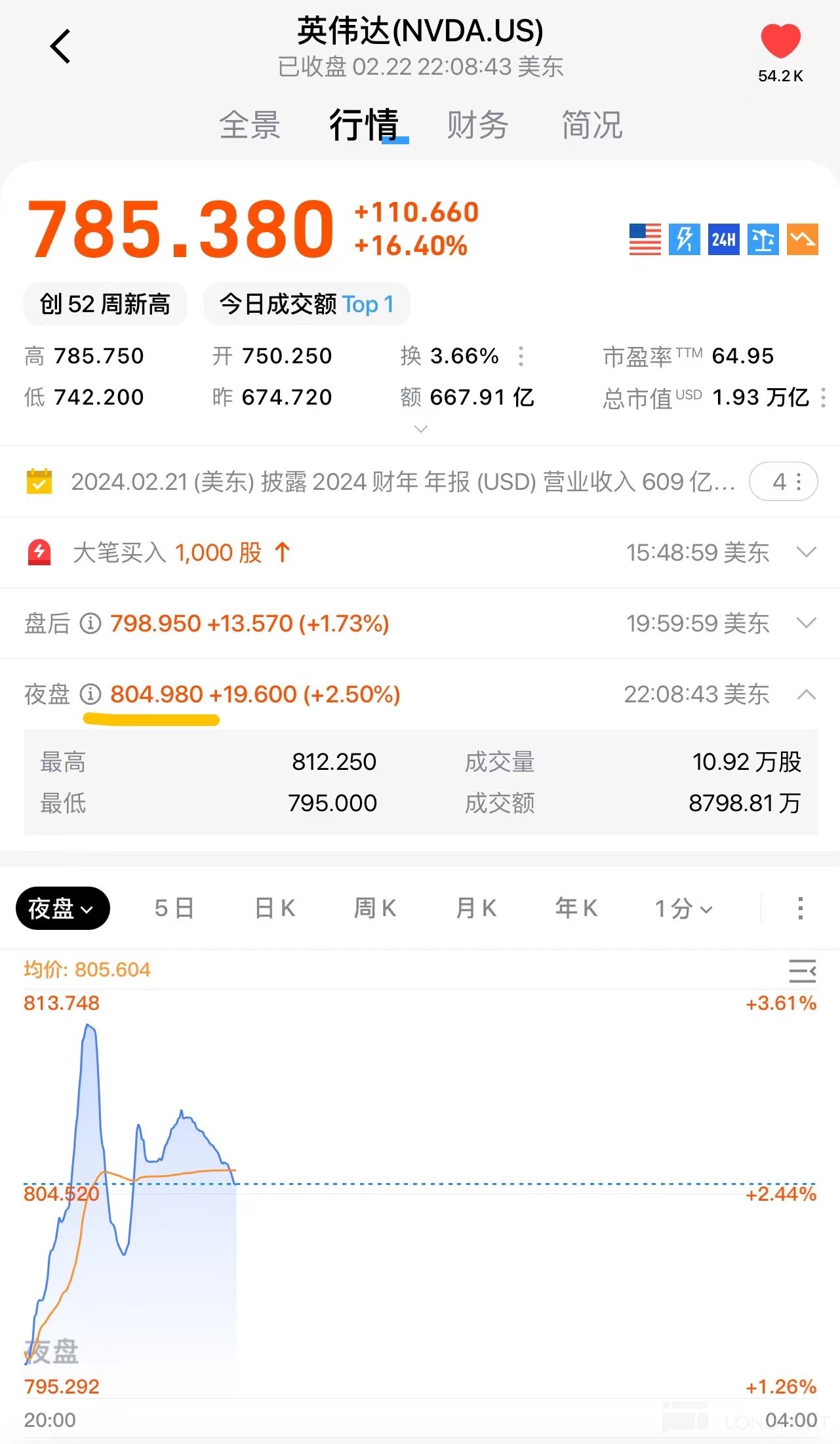Screen dimensions: 840x1444
Task: Open the 2024 财年年报 disclosure row
Action: pos(403,482)
